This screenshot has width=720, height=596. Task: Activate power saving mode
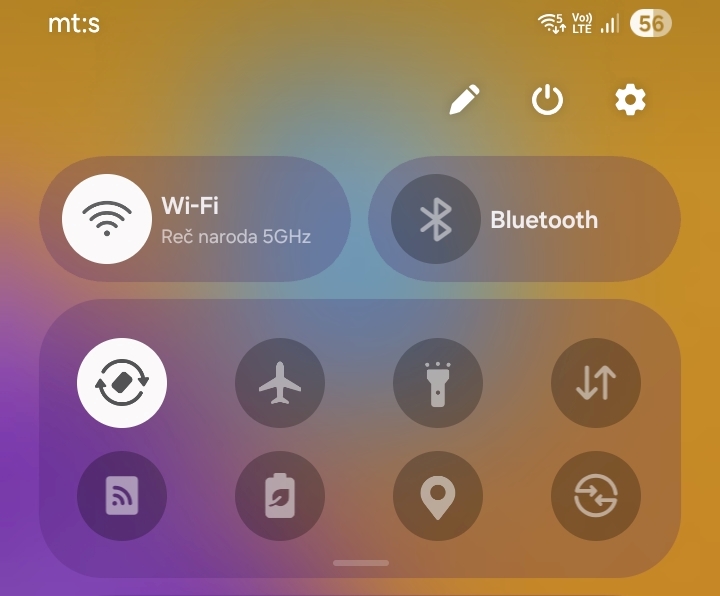pos(280,496)
